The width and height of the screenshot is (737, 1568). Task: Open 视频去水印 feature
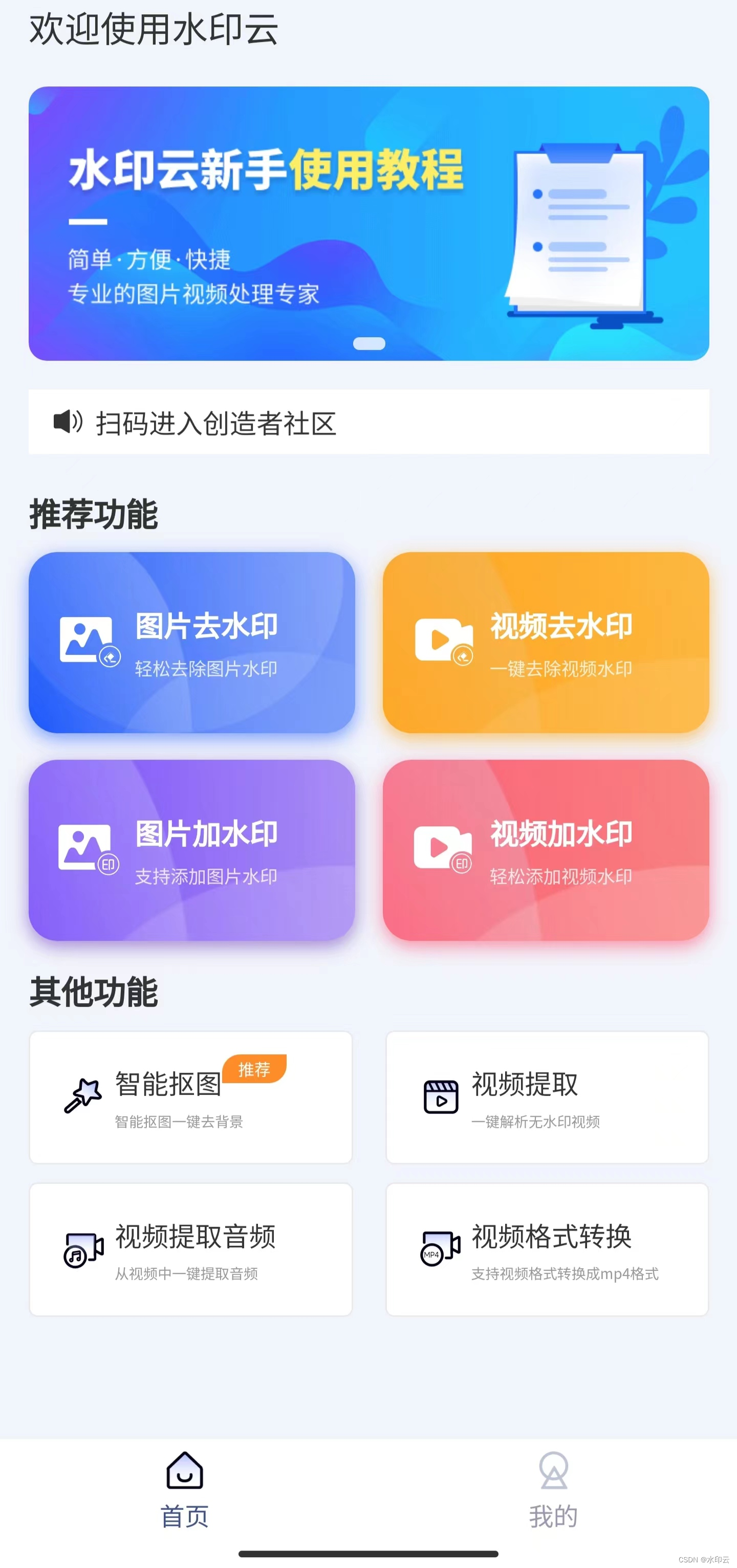(546, 642)
